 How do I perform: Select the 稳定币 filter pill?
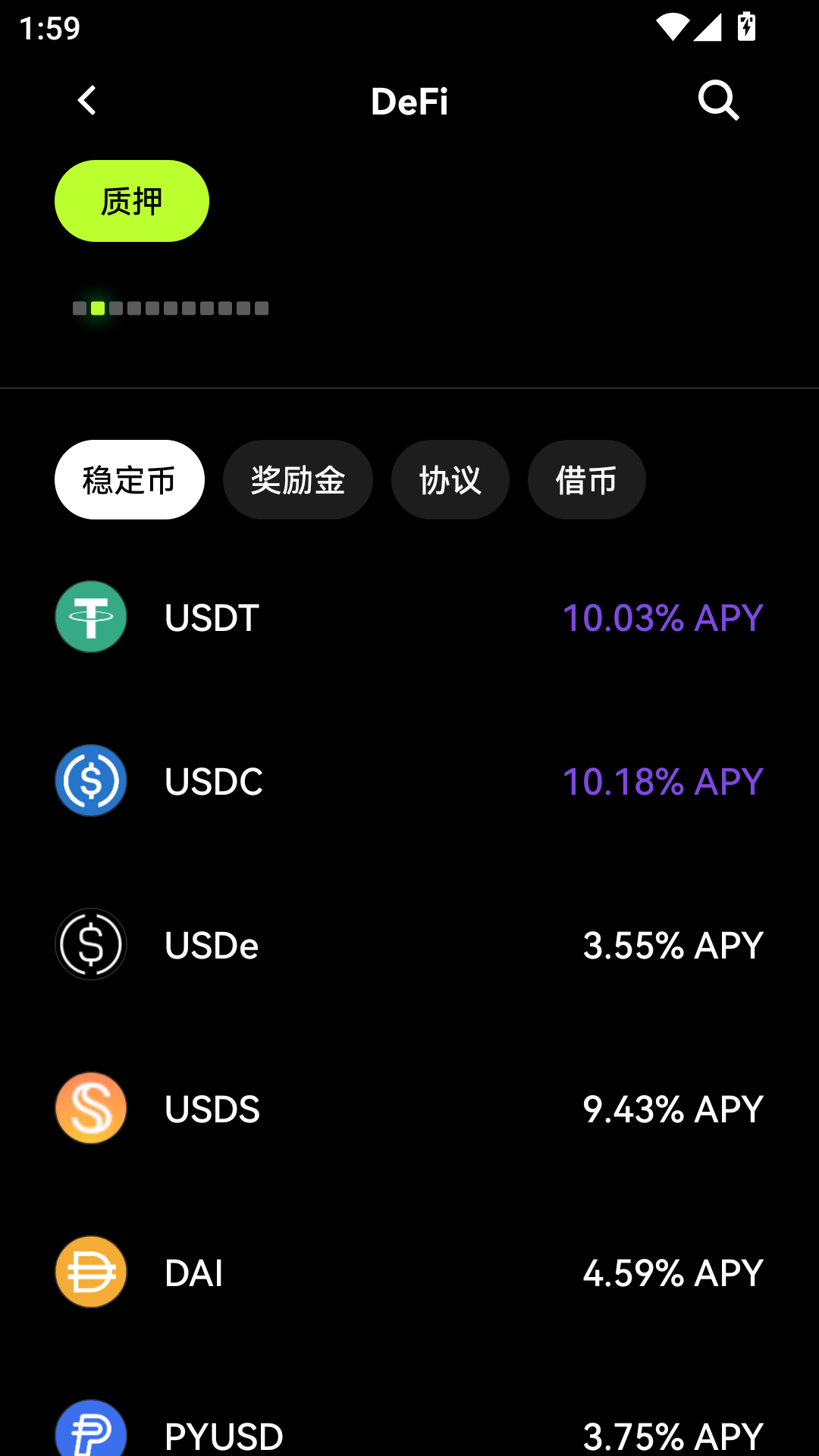(x=129, y=479)
